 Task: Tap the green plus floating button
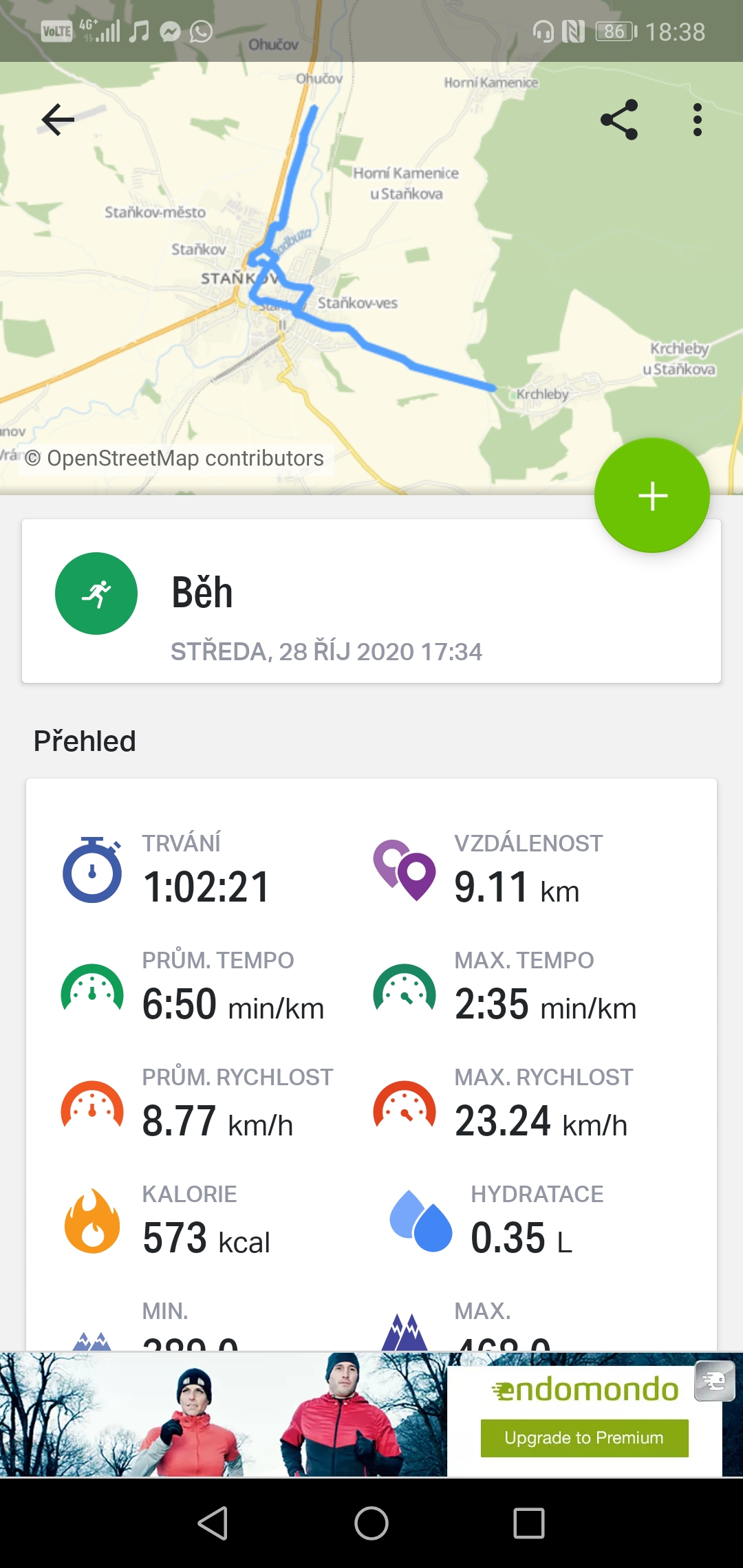tap(652, 495)
